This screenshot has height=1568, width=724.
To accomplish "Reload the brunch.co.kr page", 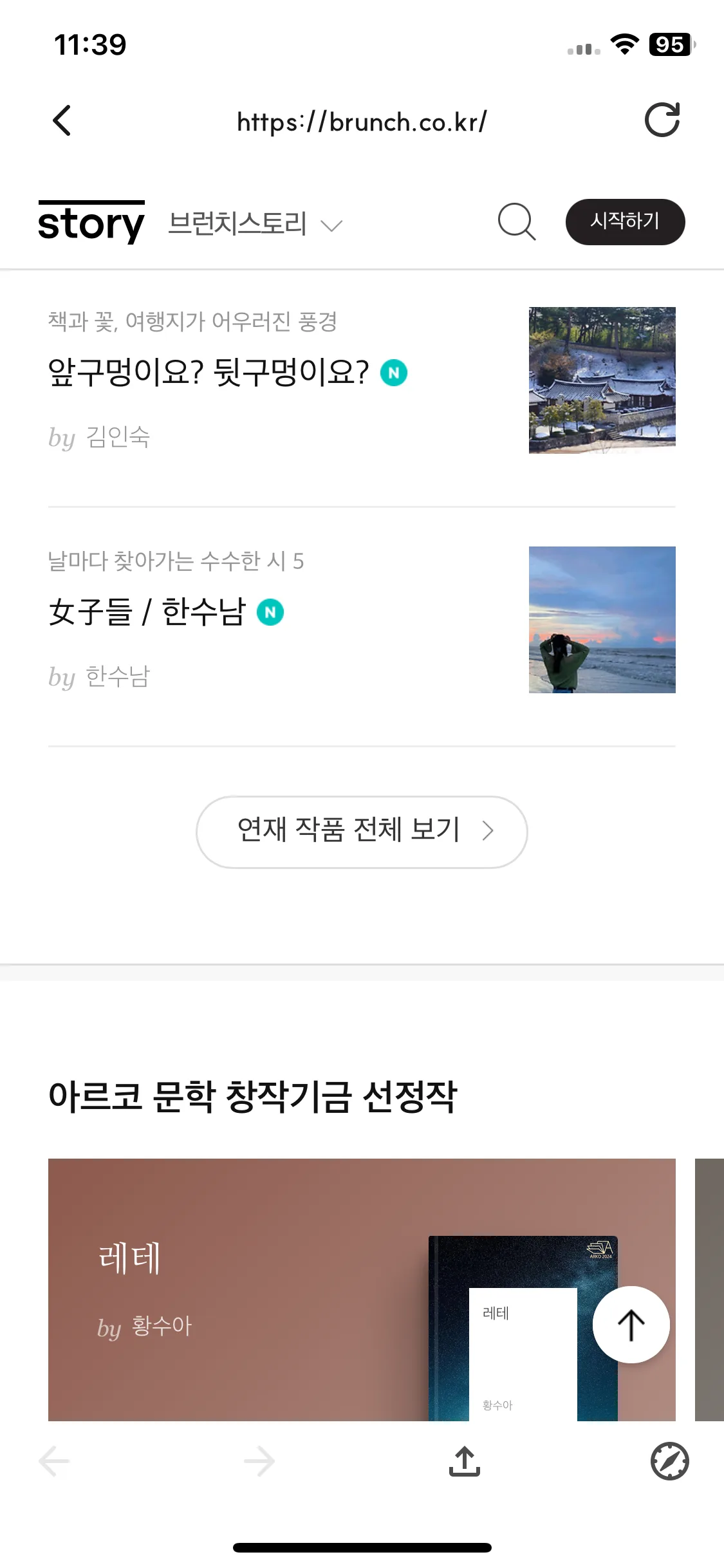I will pyautogui.click(x=662, y=120).
